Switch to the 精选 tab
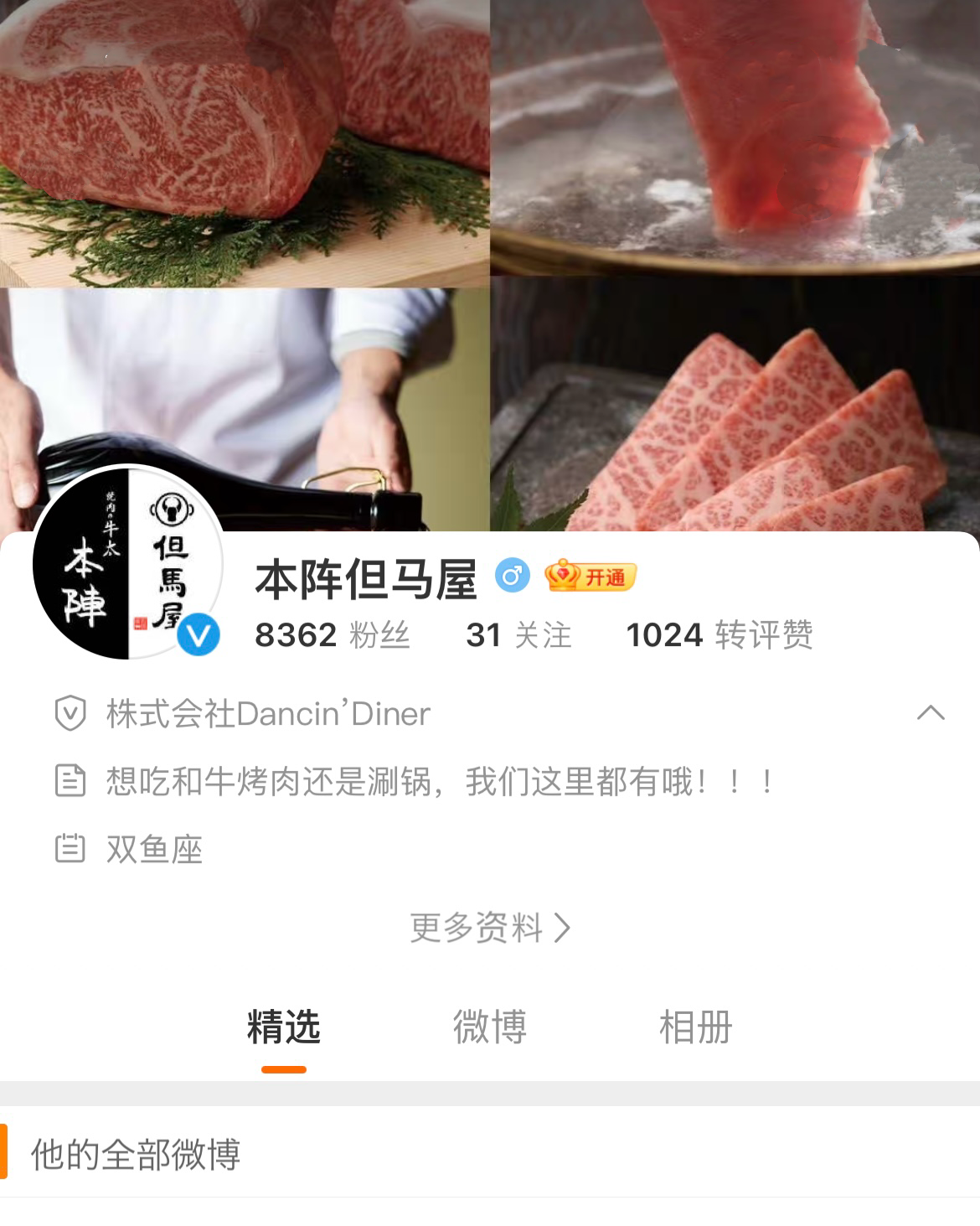The width and height of the screenshot is (980, 1226). 284,1027
